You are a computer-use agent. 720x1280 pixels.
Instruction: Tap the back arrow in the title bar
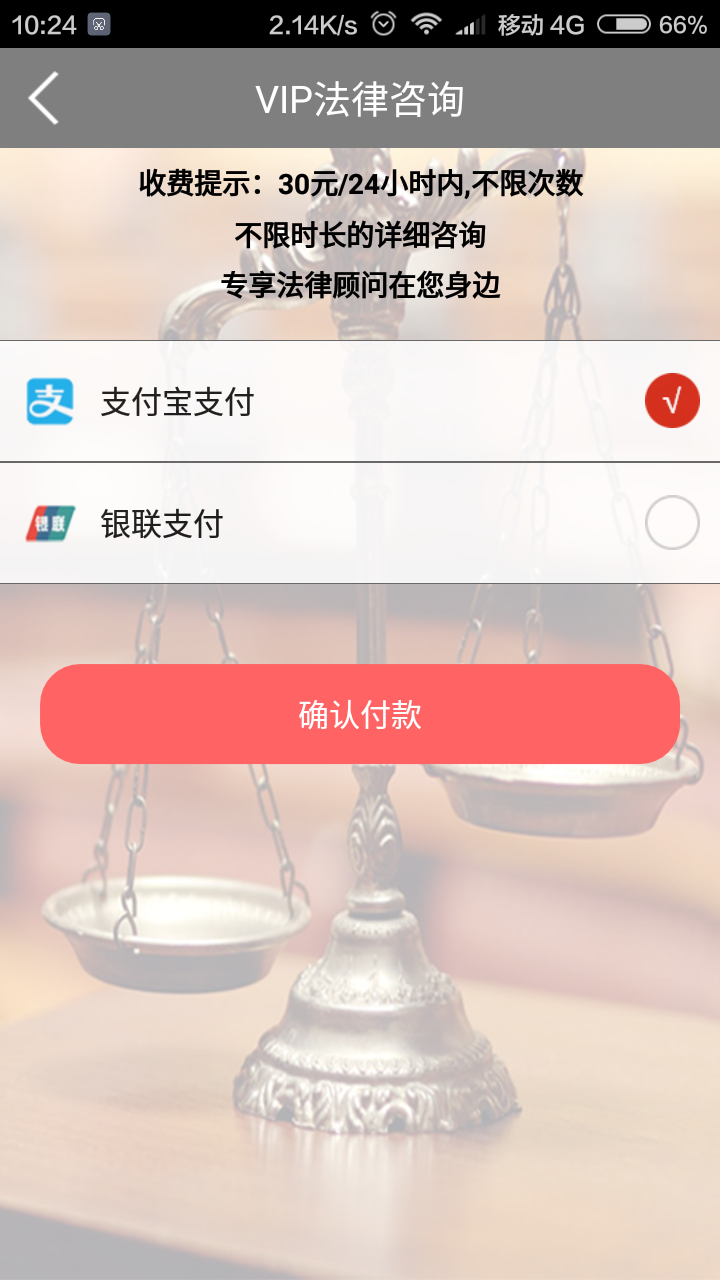(42, 97)
